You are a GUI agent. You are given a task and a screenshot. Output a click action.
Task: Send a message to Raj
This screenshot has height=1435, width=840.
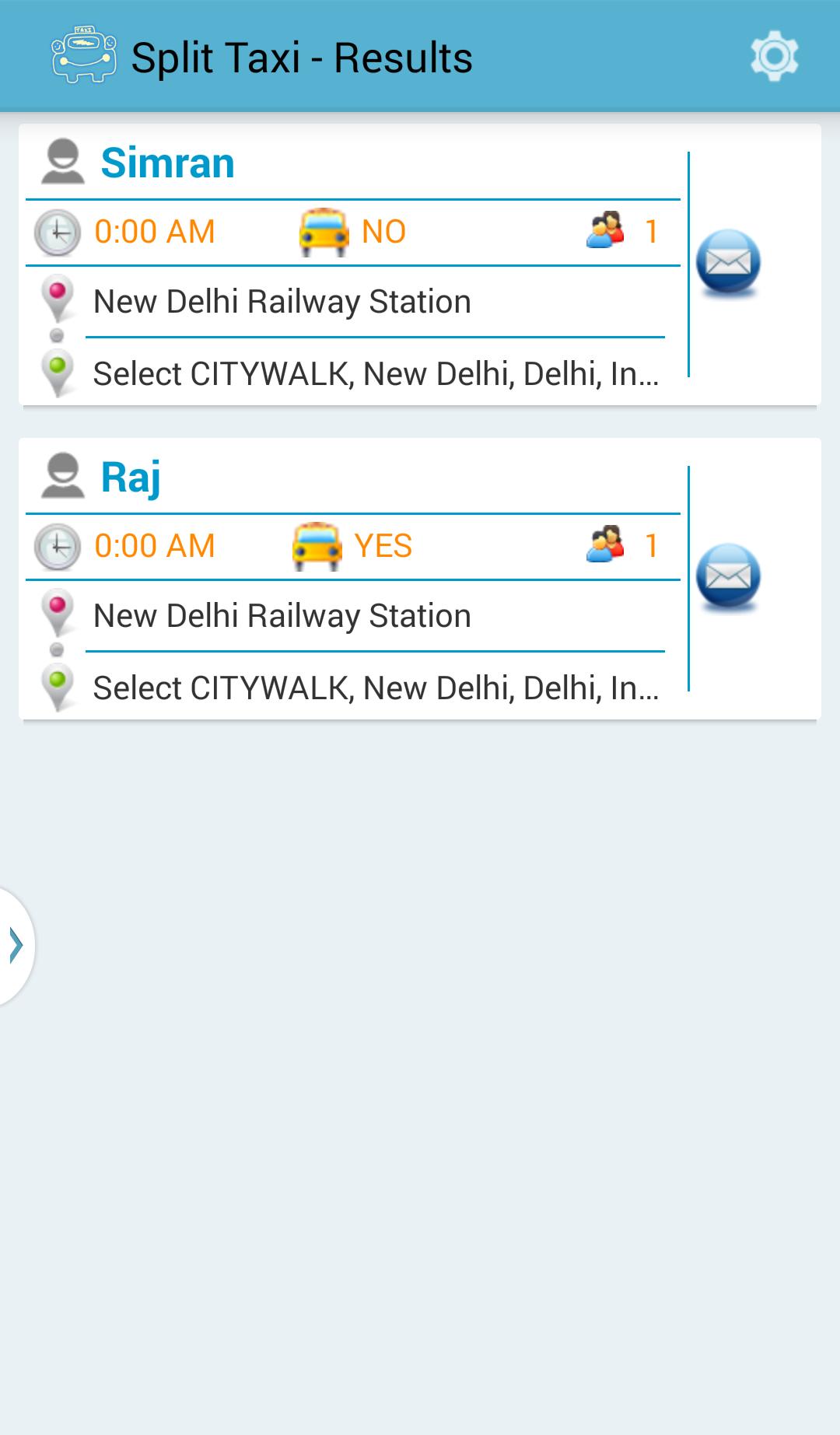coord(728,577)
